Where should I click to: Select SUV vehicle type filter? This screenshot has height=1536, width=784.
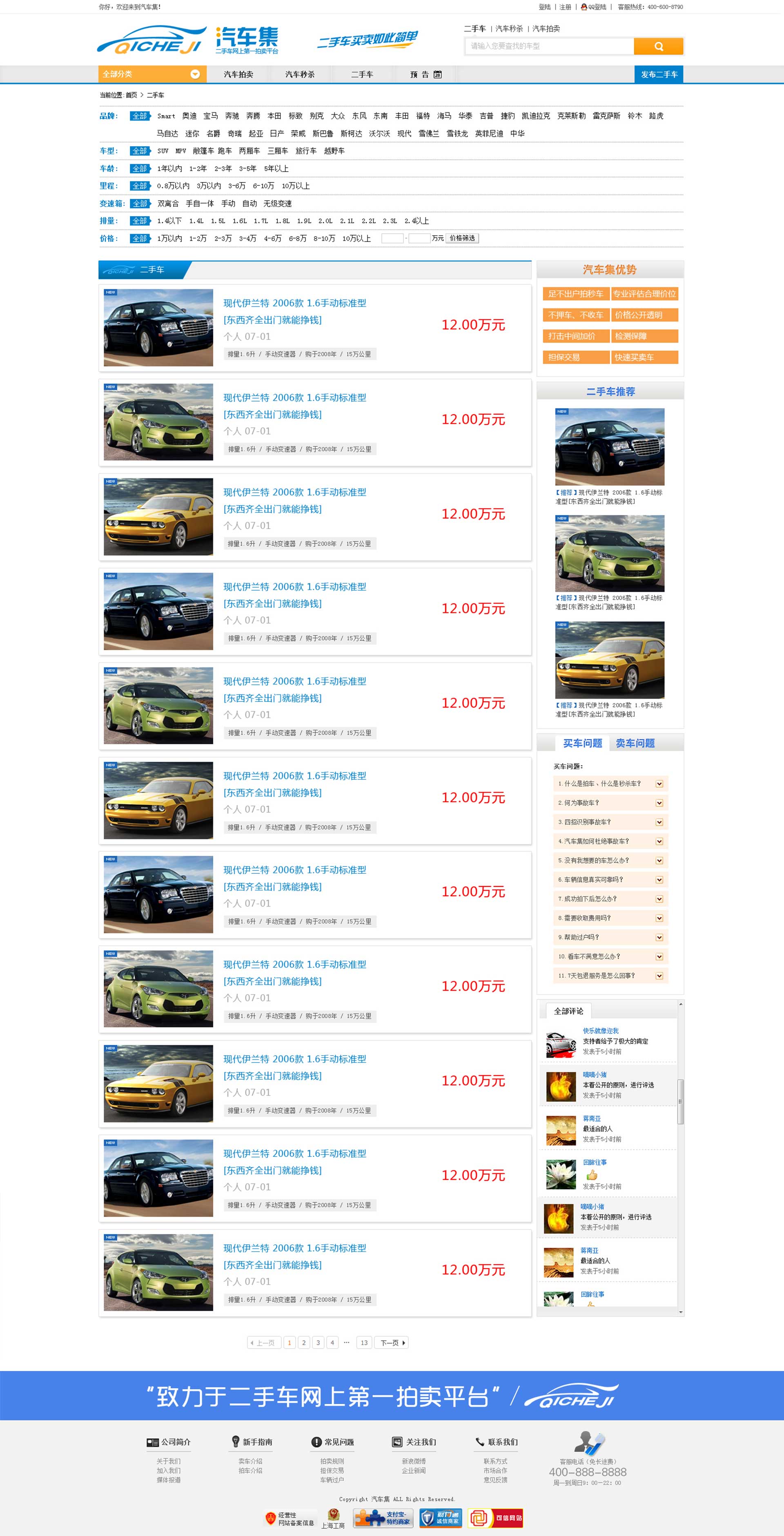(163, 151)
